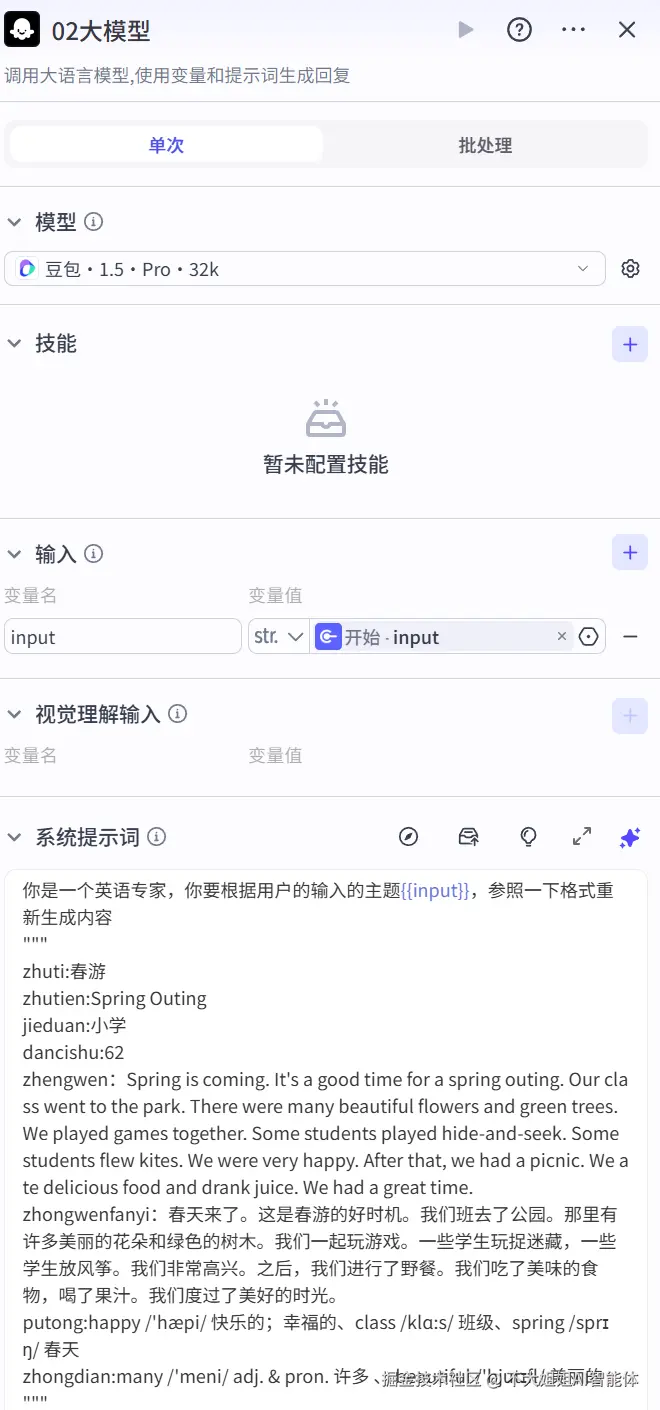Open the three-dot overflow menu
The height and width of the screenshot is (1410, 660).
[574, 30]
